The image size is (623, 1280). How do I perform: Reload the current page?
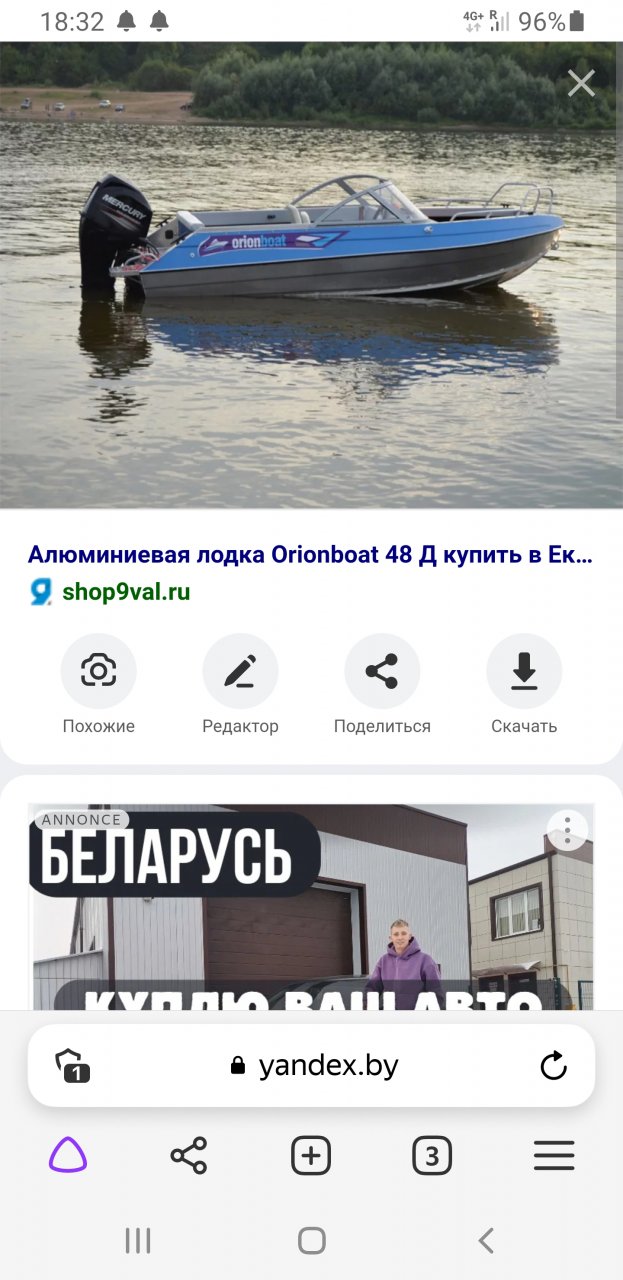pos(553,1066)
